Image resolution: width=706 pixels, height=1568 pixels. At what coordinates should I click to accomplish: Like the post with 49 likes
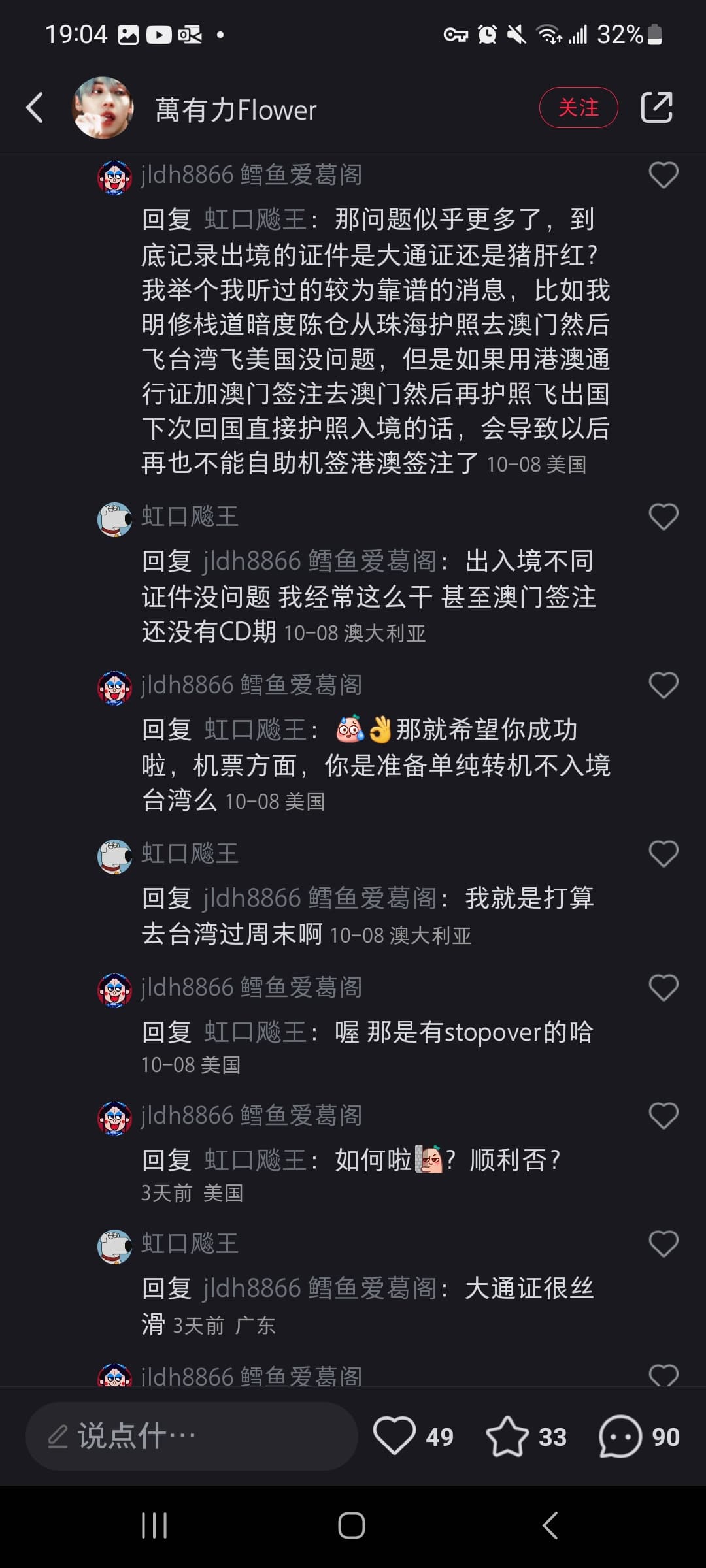click(x=395, y=1436)
